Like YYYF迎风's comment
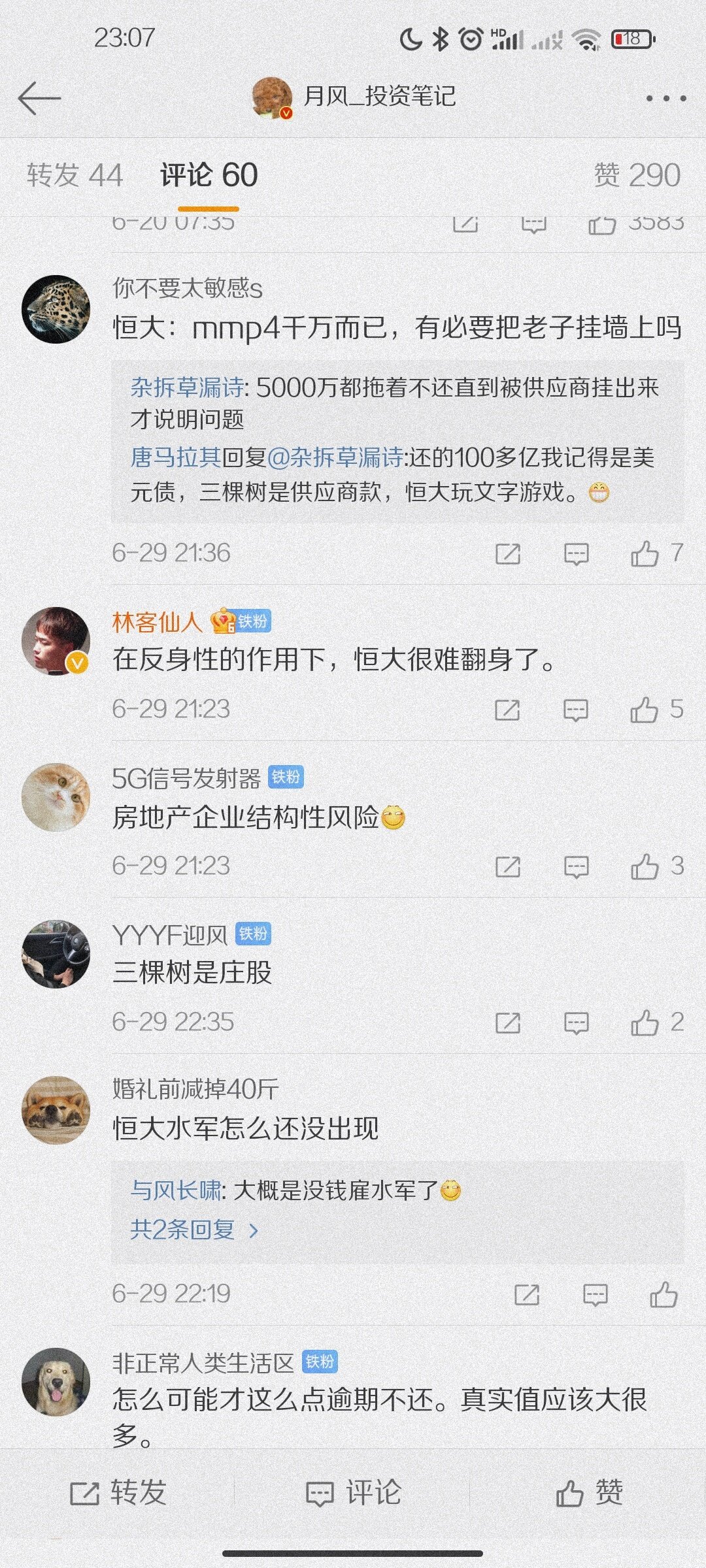The image size is (706, 1568). [645, 1023]
